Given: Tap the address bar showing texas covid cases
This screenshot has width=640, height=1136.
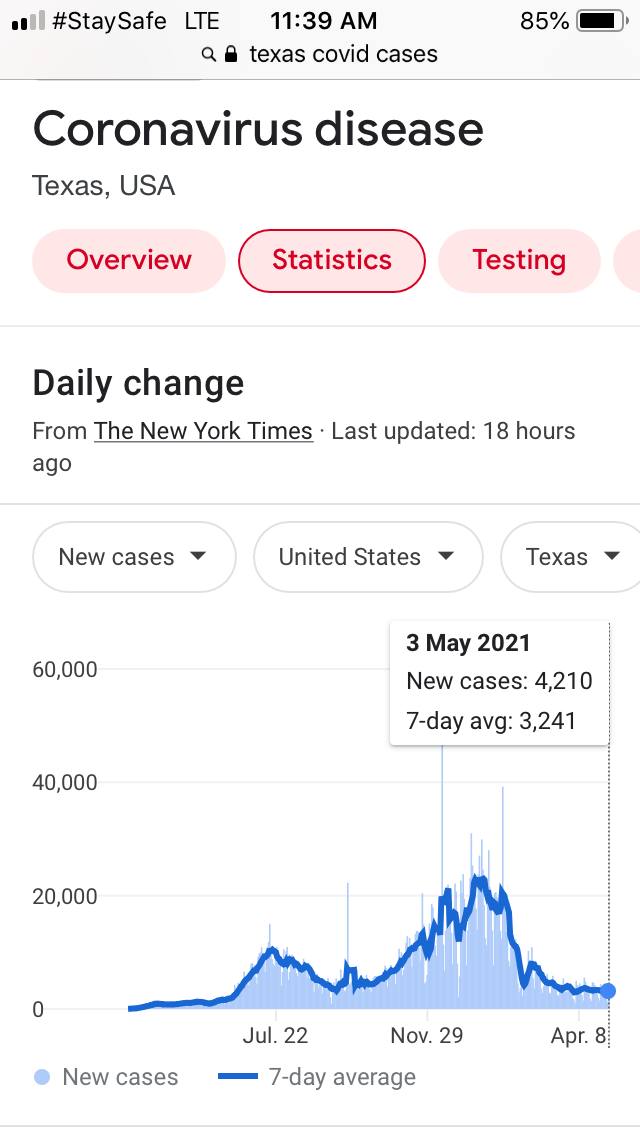Looking at the screenshot, I should click(x=320, y=54).
